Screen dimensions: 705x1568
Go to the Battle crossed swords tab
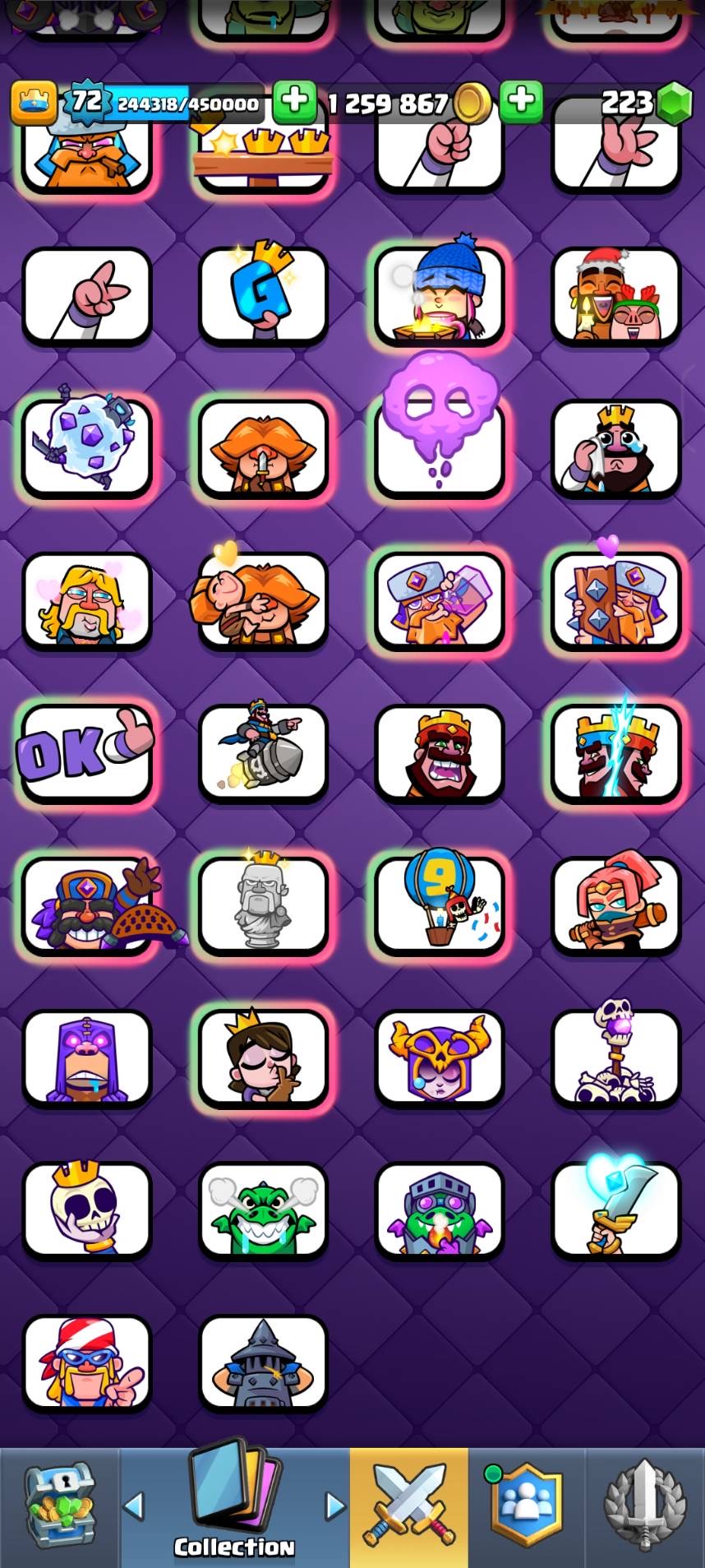point(409,1507)
